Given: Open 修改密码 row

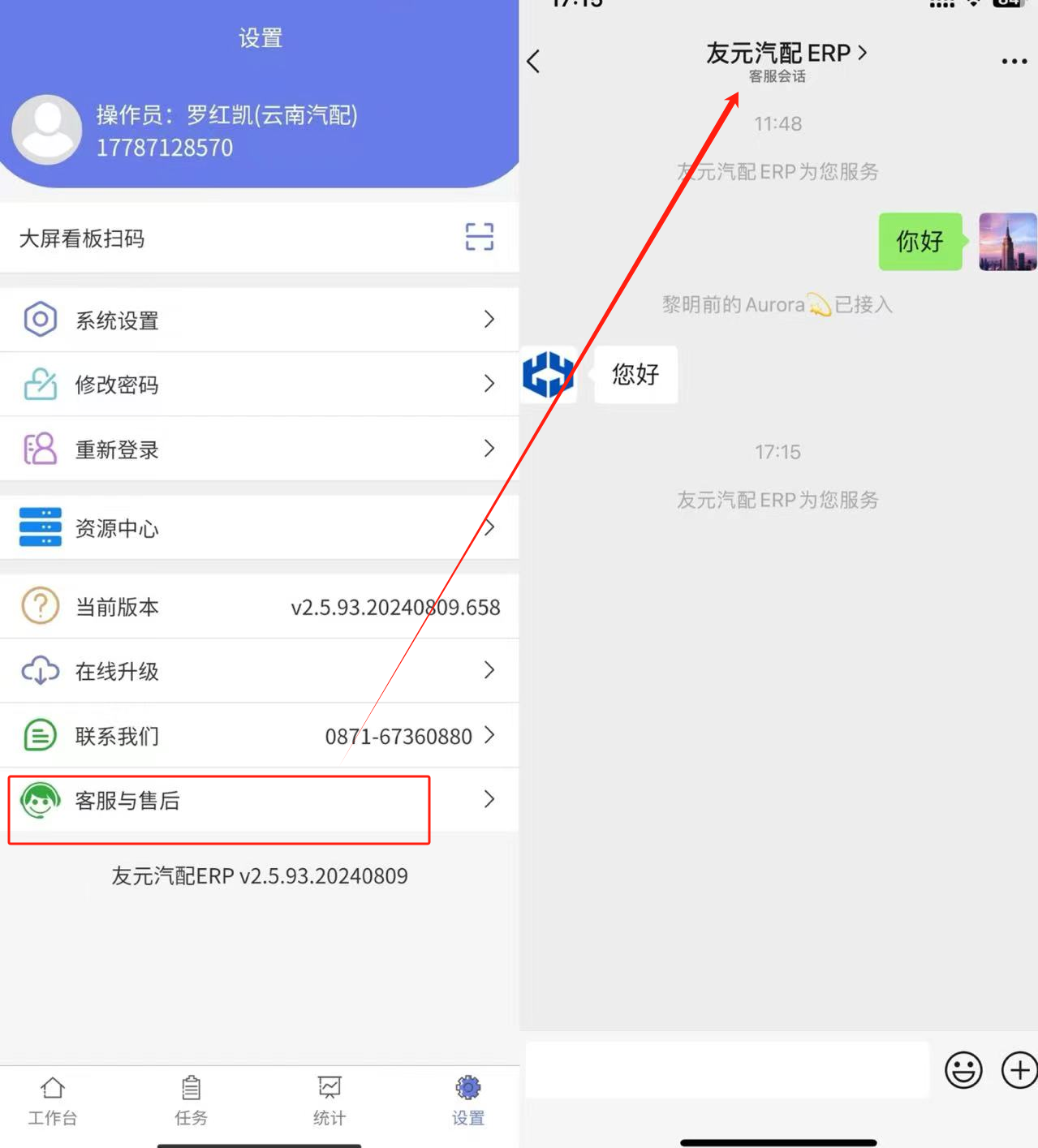Looking at the screenshot, I should click(x=259, y=384).
